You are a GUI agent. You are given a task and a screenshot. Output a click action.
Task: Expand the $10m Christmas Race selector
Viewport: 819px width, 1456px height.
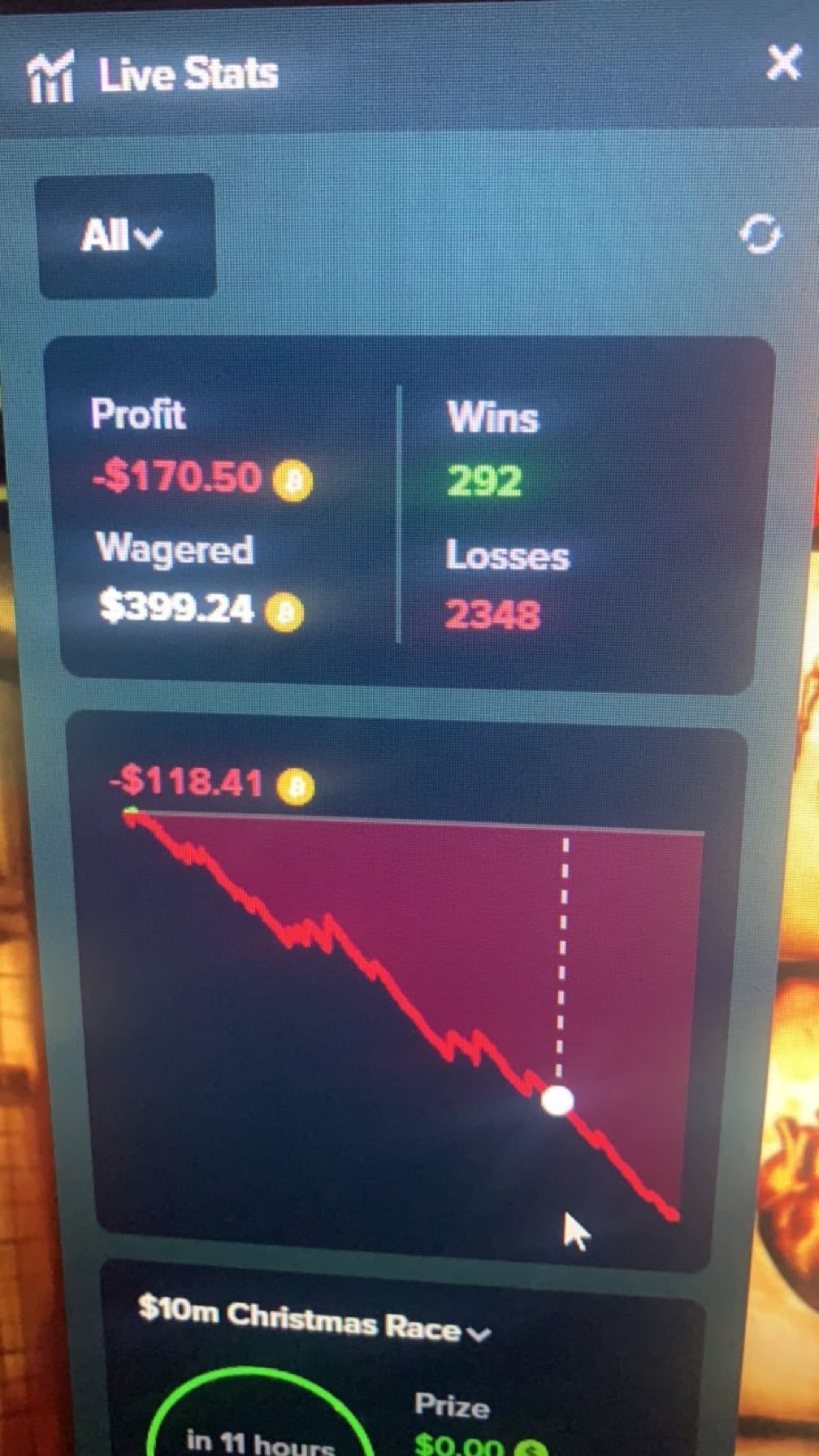(x=314, y=1319)
